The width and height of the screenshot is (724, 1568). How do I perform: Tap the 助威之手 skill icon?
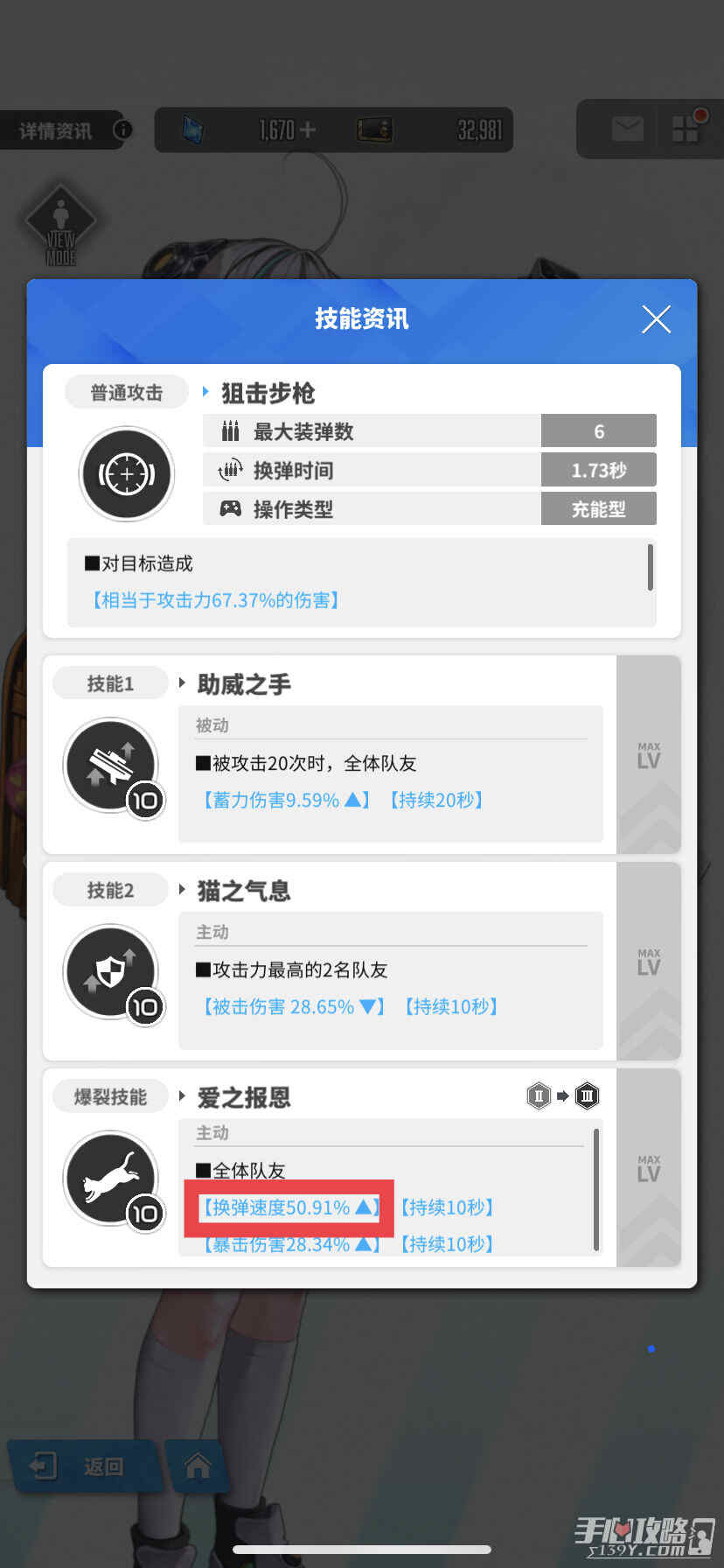click(x=110, y=765)
